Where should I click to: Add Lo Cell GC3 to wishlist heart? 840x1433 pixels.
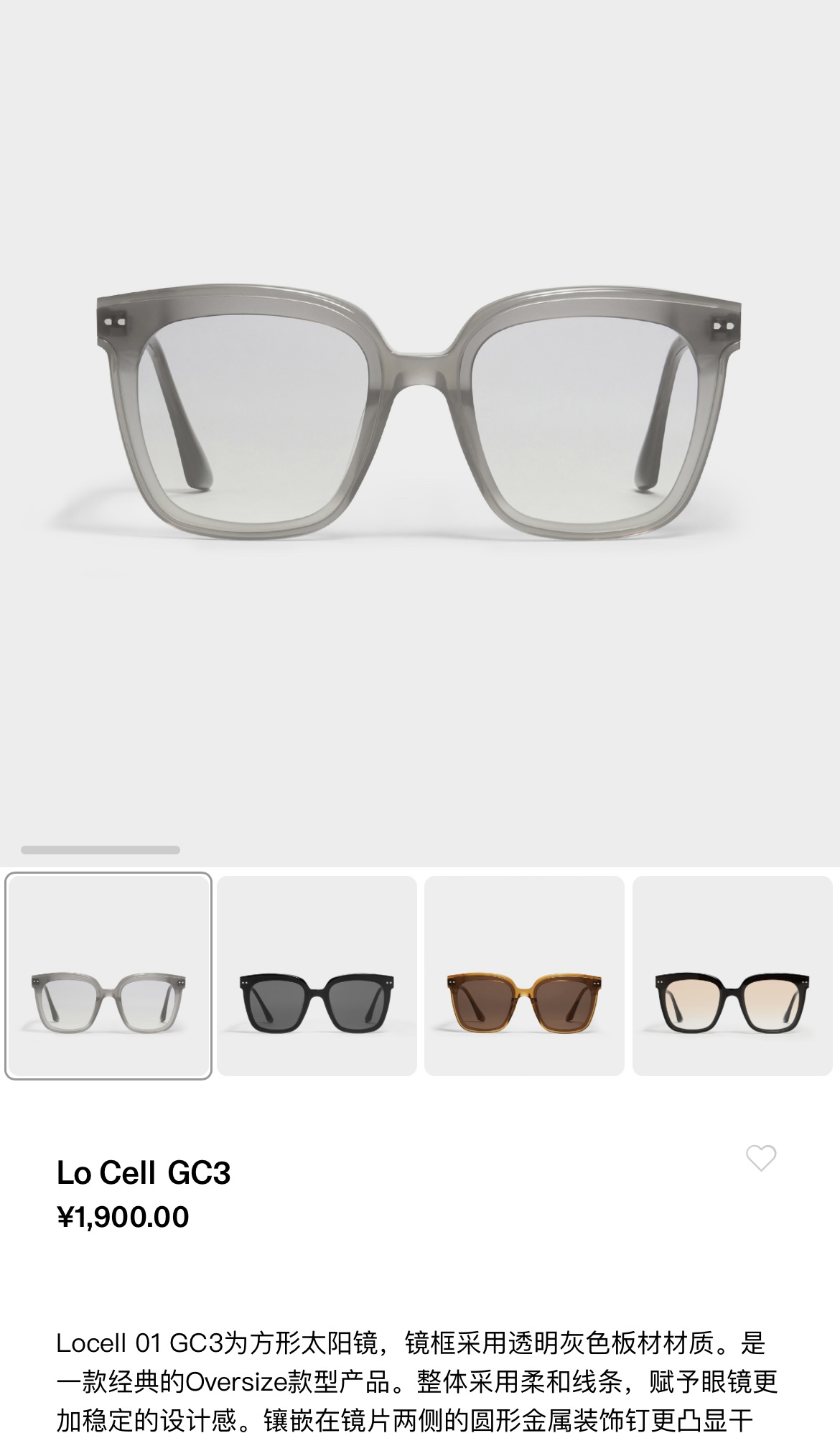(x=761, y=1158)
